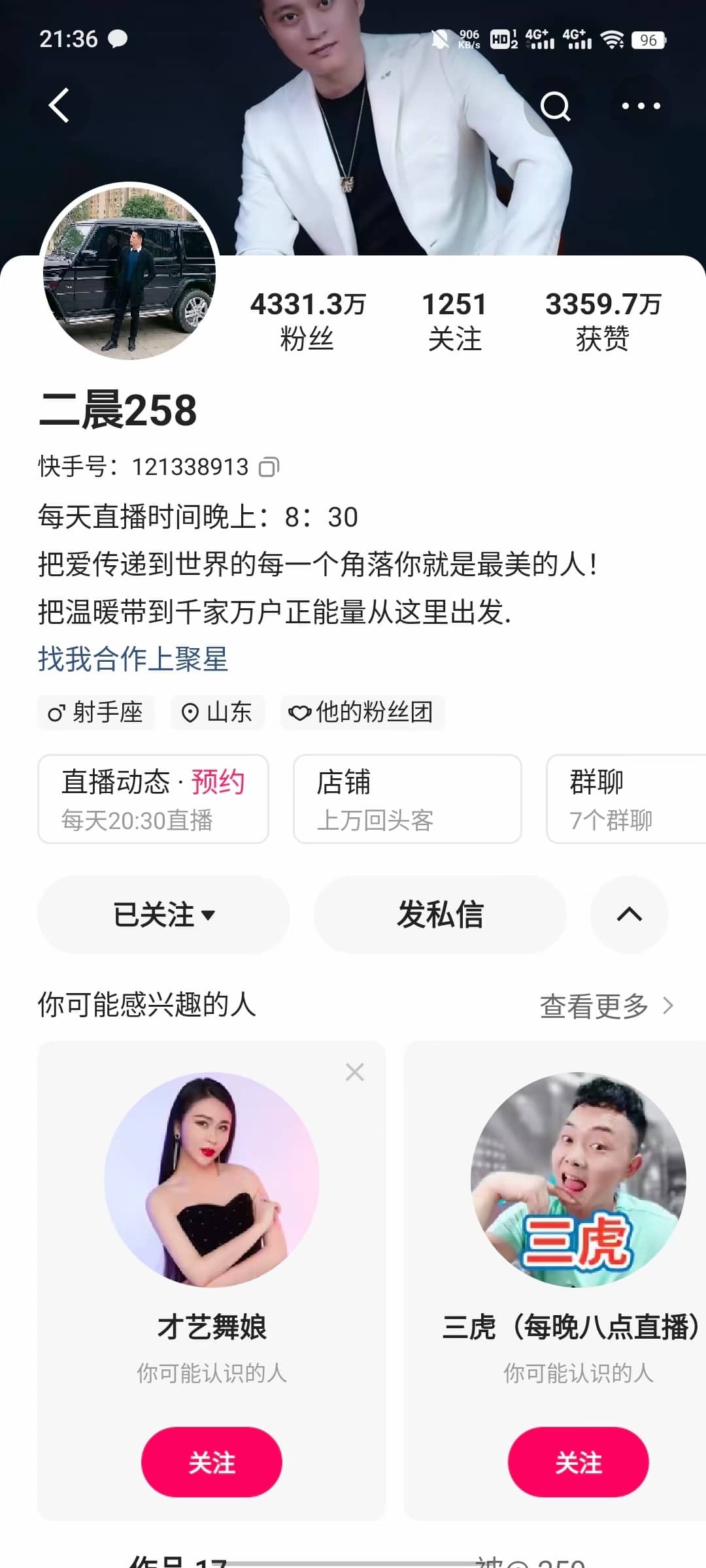The height and width of the screenshot is (1568, 706).
Task: Collapse the suggested users section
Action: click(x=629, y=915)
